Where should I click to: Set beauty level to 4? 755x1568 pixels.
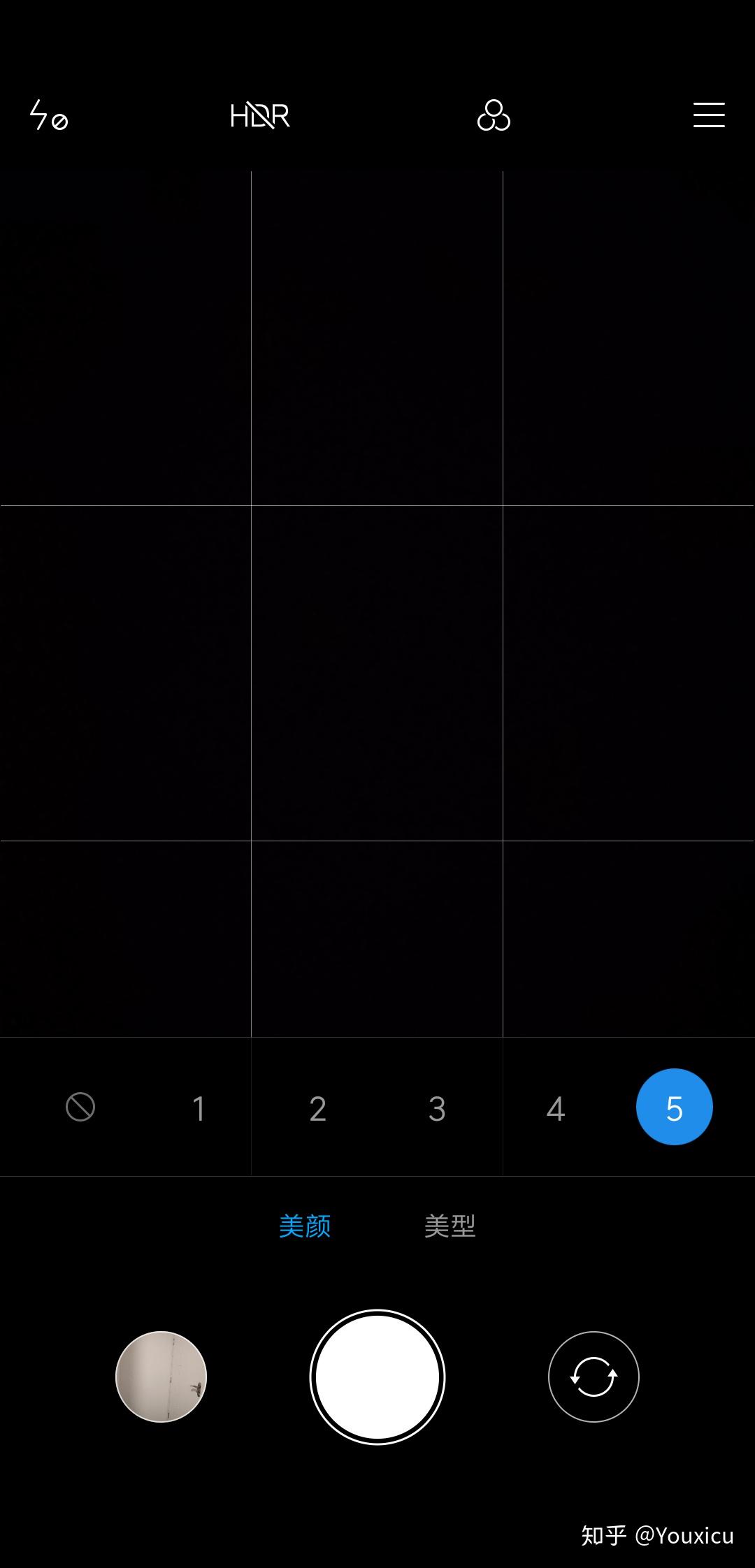(556, 1108)
